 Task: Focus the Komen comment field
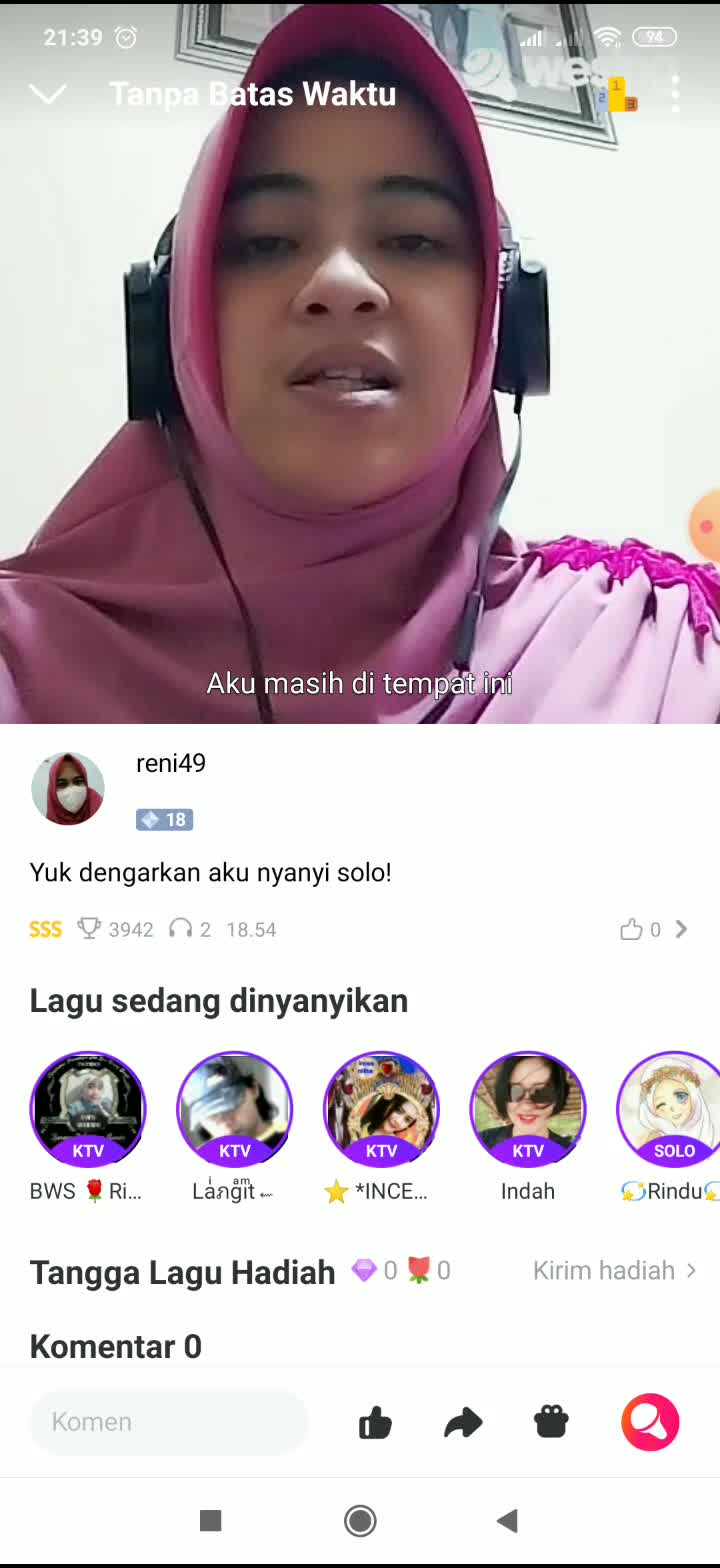[x=168, y=1422]
